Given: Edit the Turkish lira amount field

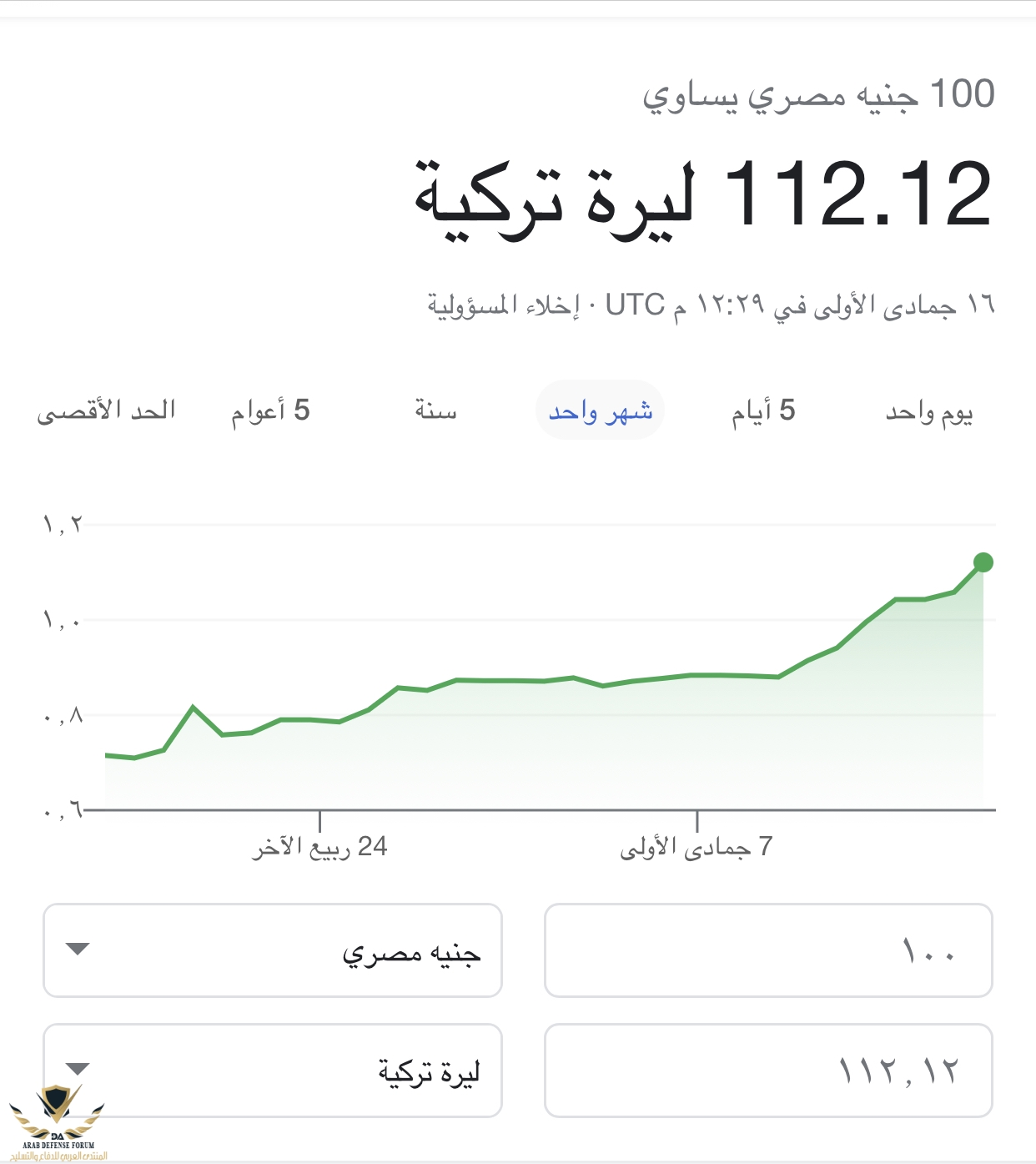Looking at the screenshot, I should click(x=767, y=1071).
